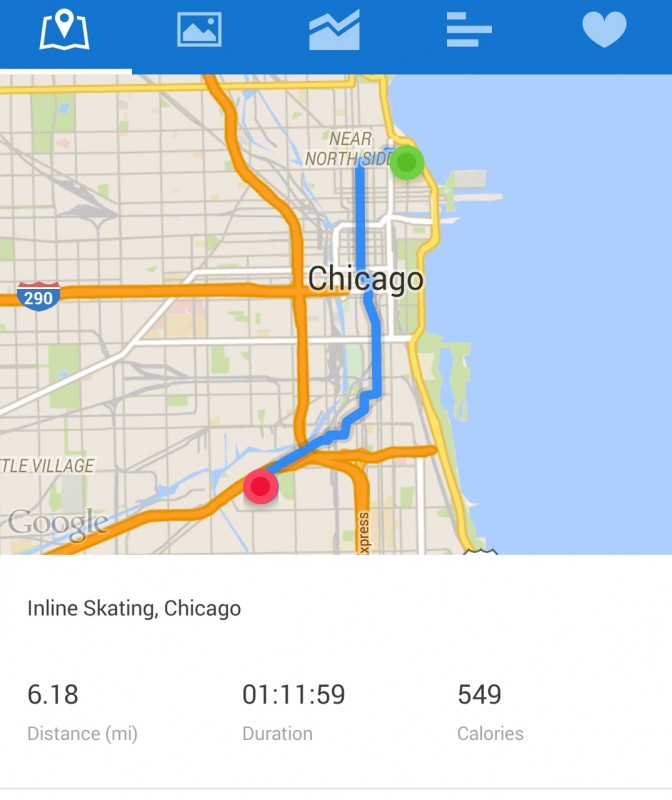The image size is (672, 800).
Task: Open the splits bar tab
Action: (x=469, y=31)
